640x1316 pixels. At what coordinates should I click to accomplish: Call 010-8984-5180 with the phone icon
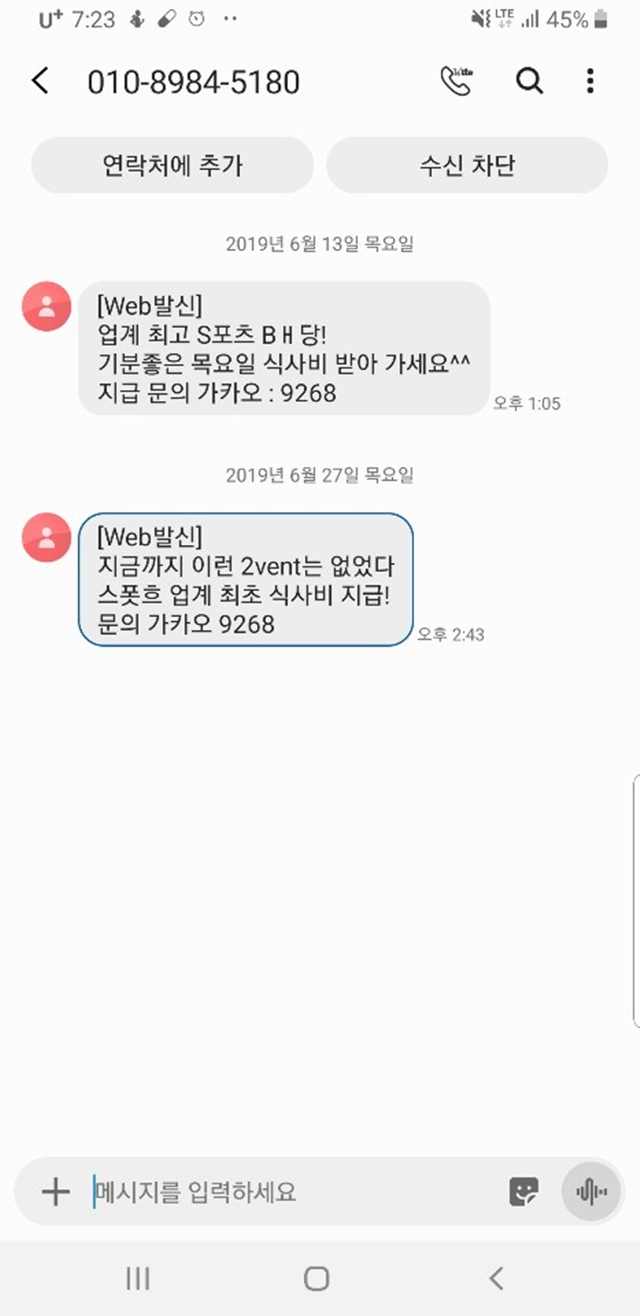click(455, 81)
